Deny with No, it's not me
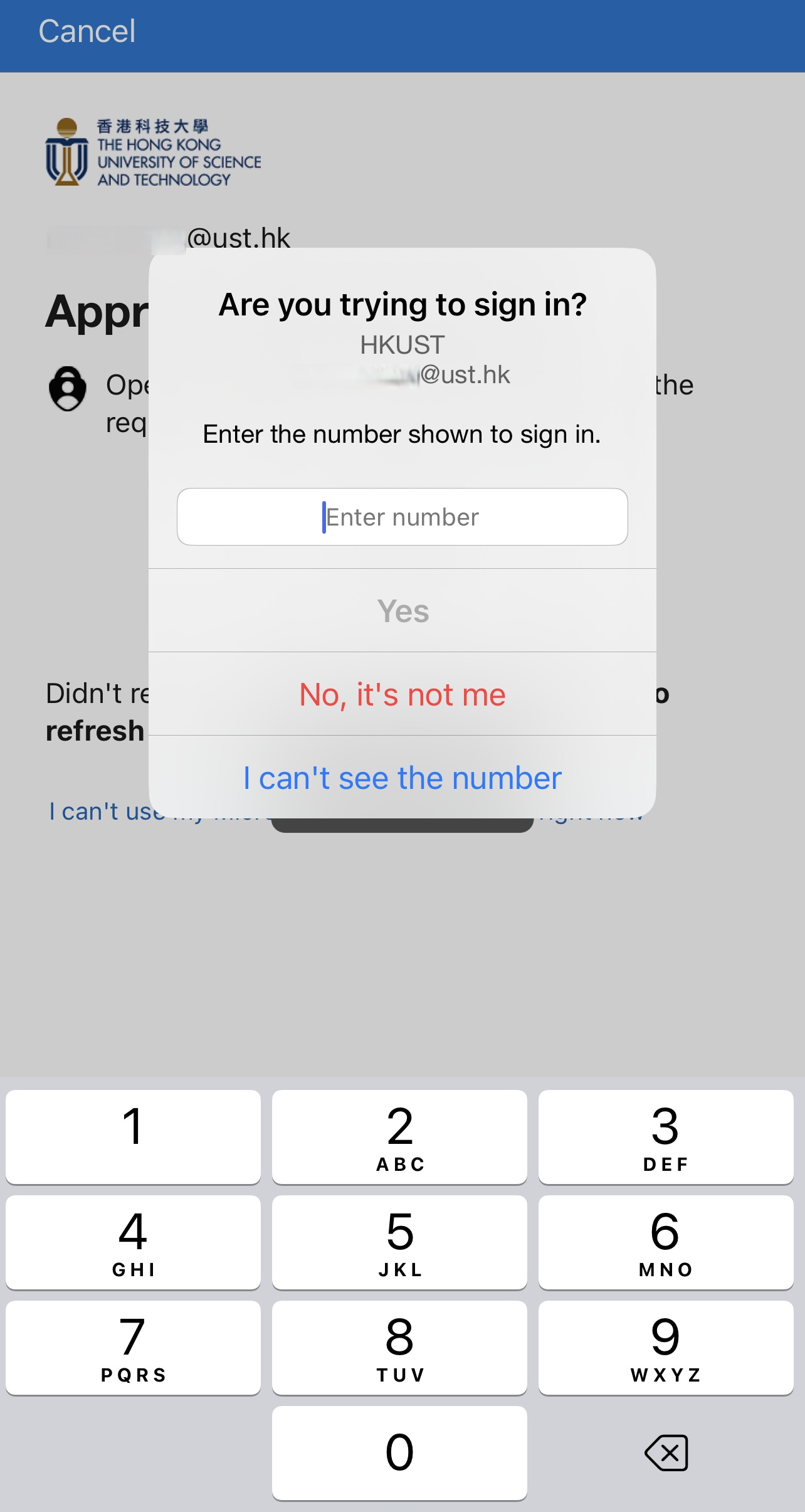The width and height of the screenshot is (805, 1512). point(402,694)
